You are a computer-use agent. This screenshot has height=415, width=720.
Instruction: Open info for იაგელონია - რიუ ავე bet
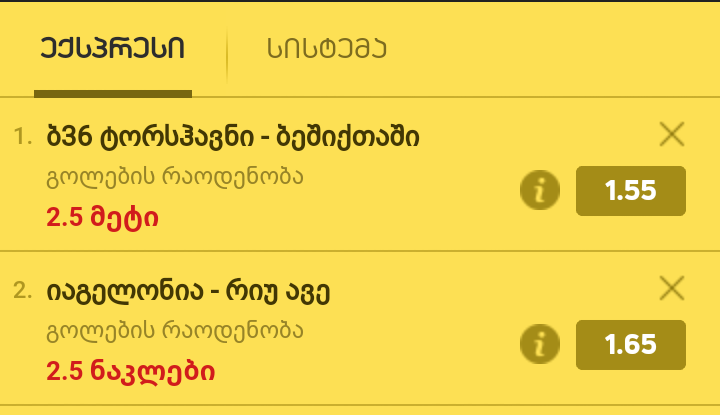point(540,345)
